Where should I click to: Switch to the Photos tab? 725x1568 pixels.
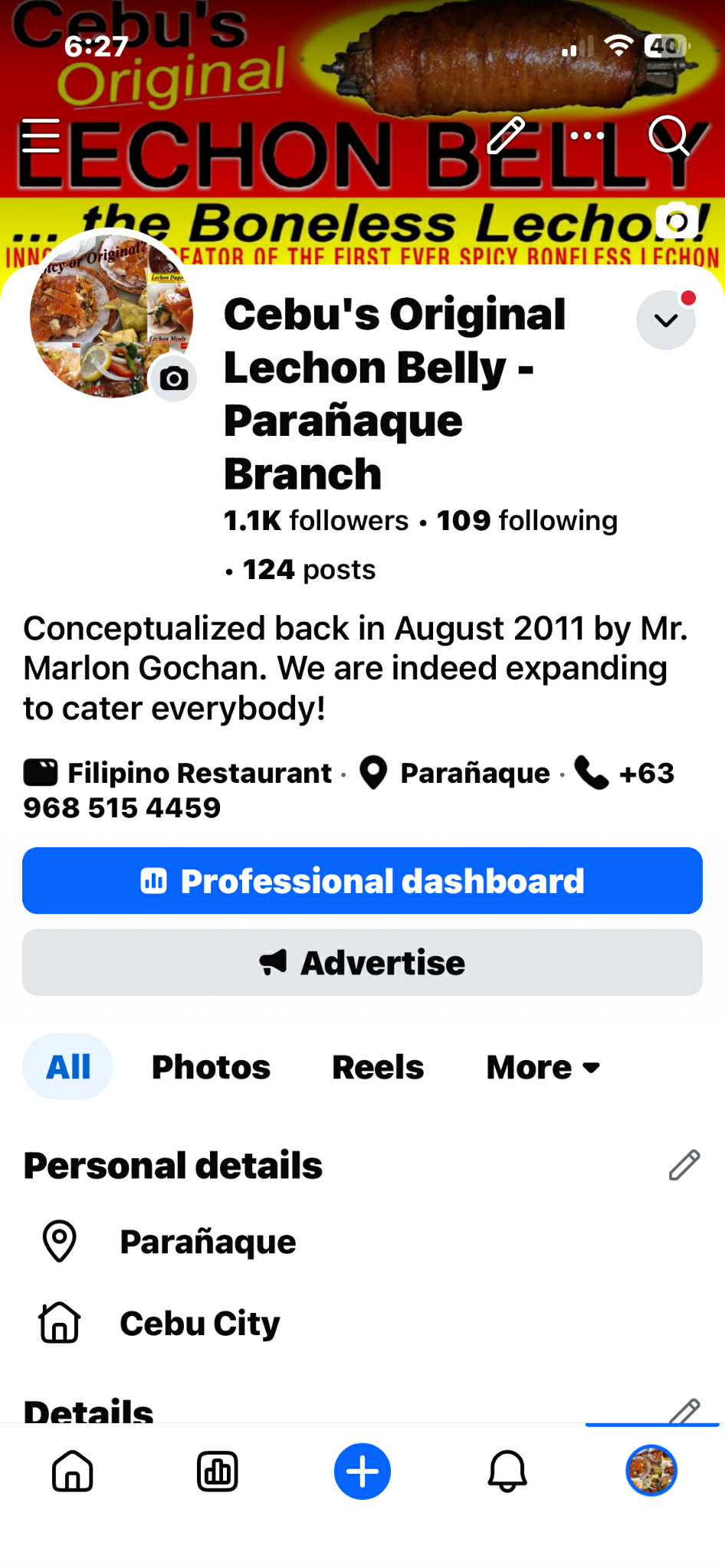click(211, 1066)
